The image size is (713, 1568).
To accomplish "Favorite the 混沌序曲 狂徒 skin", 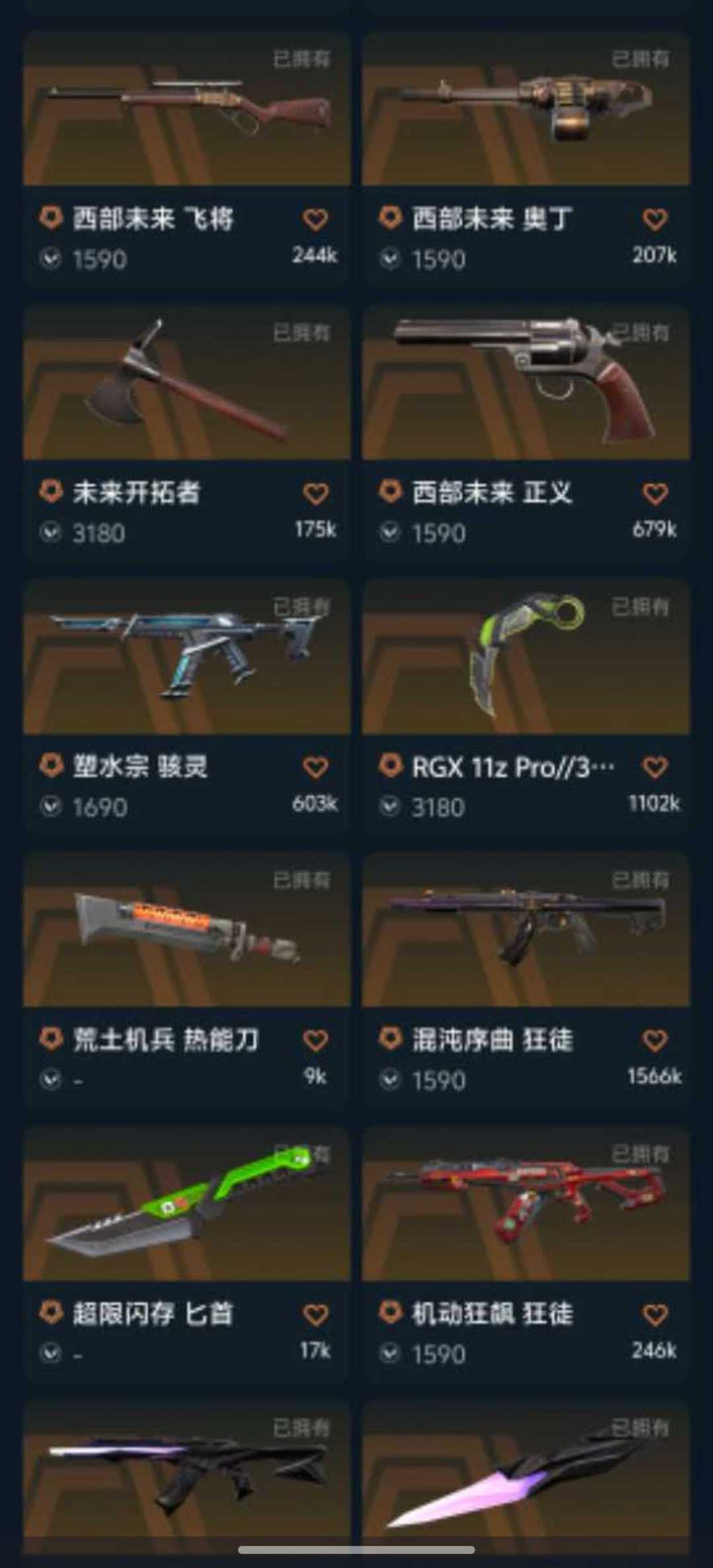I will pos(654,1040).
